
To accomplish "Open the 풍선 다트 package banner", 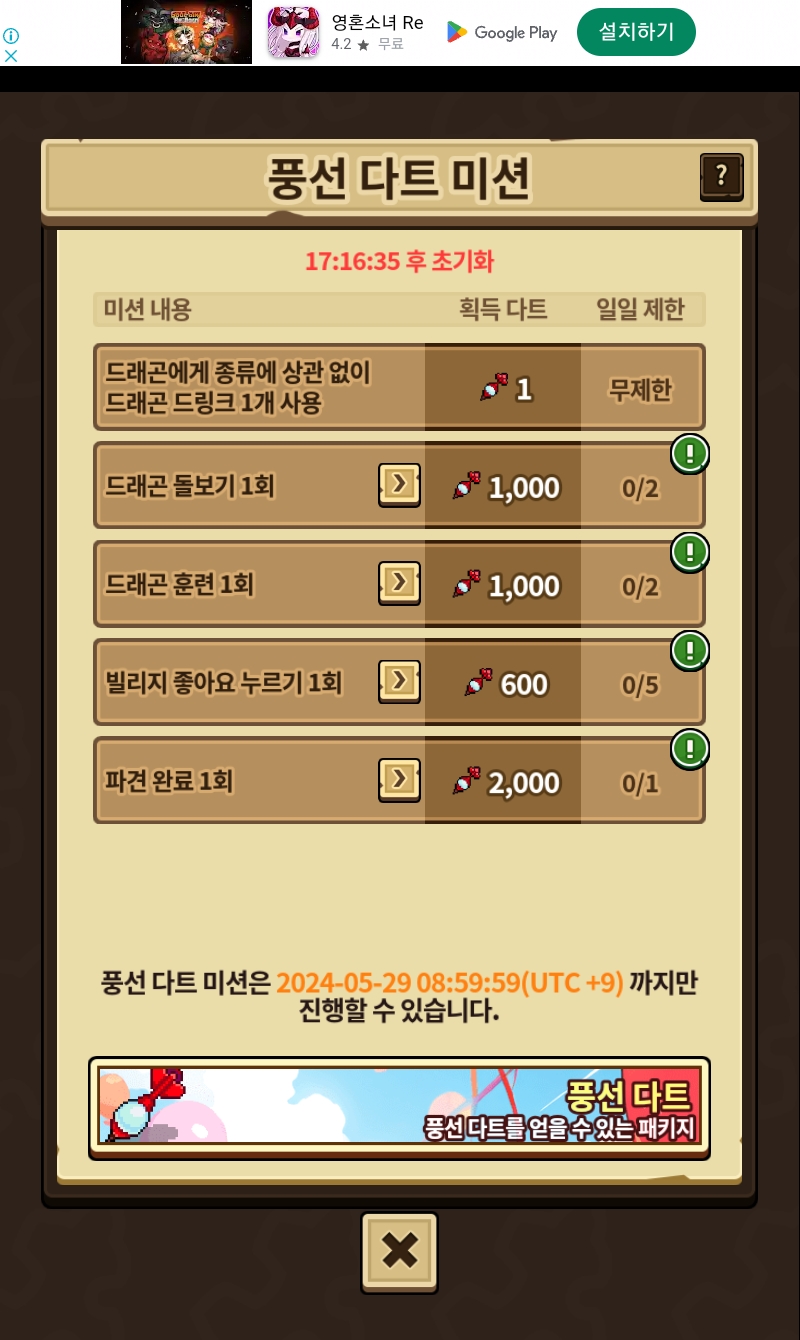I will (399, 1108).
